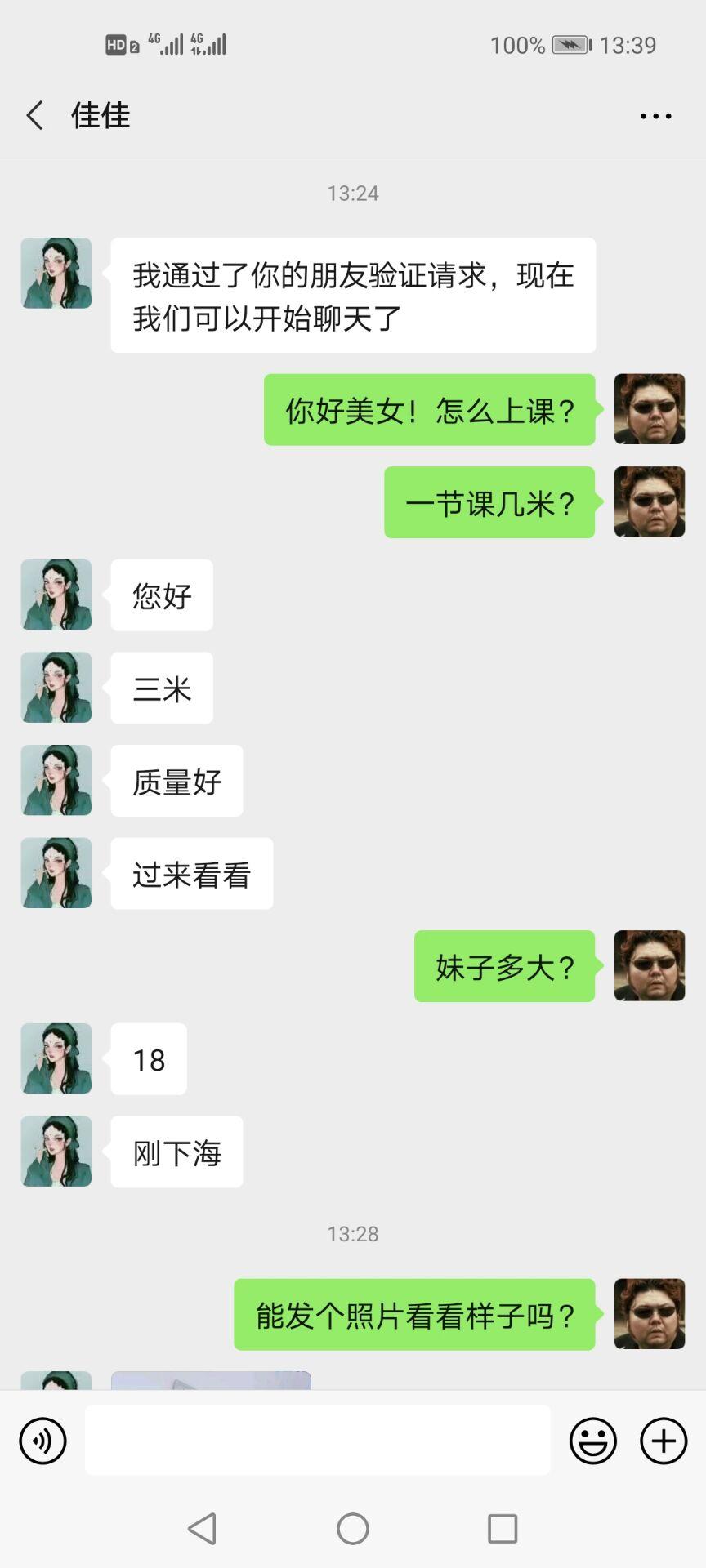Go back from the 佳佳 chat
Viewport: 706px width, 1568px height.
pos(34,116)
